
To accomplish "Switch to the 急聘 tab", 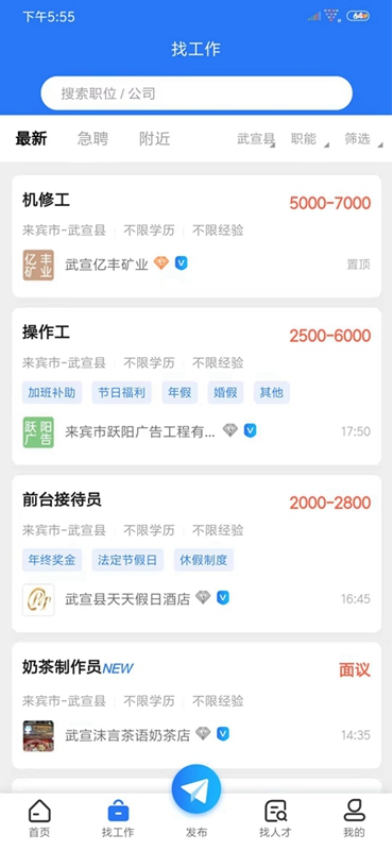I will tap(93, 139).
